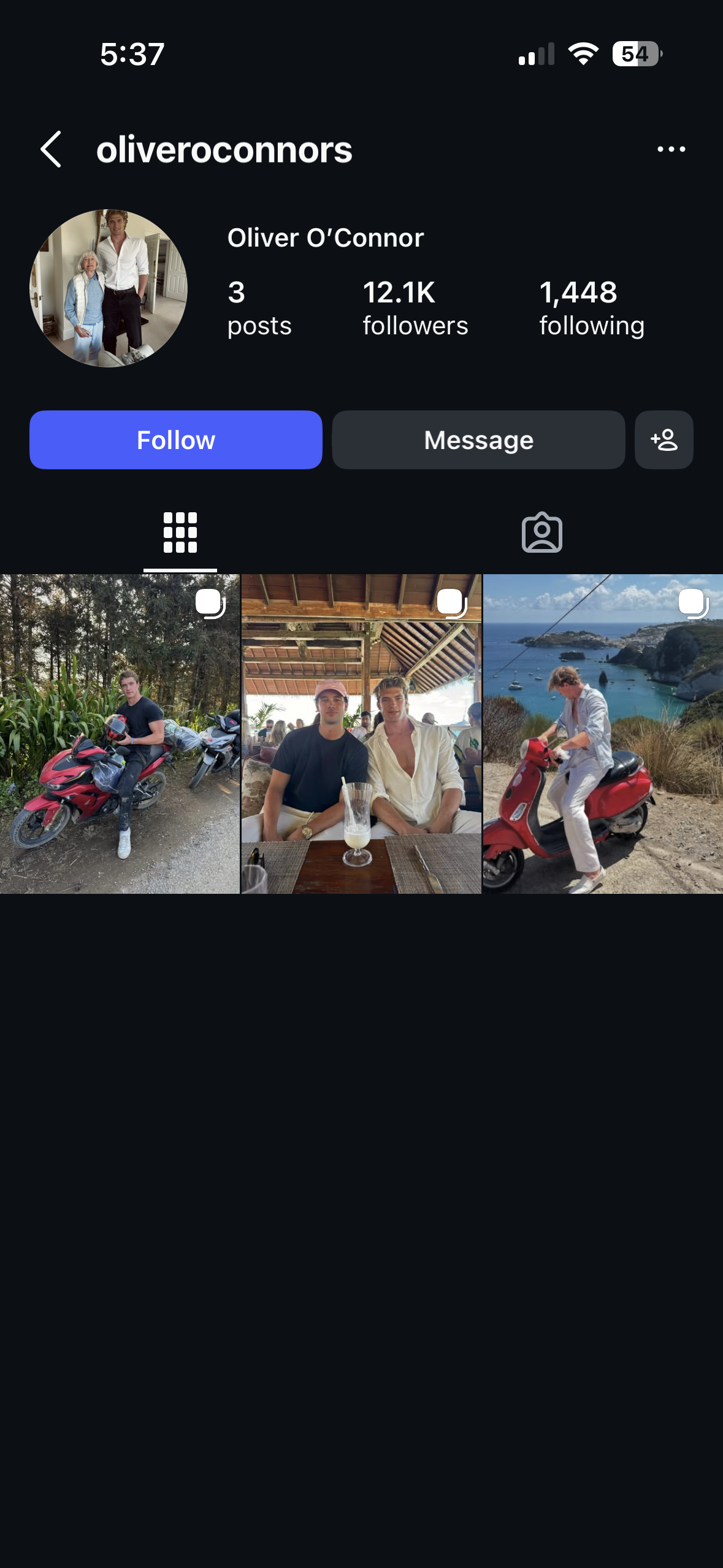Switch to the tagged photos tab
The width and height of the screenshot is (723, 1568).
click(541, 532)
